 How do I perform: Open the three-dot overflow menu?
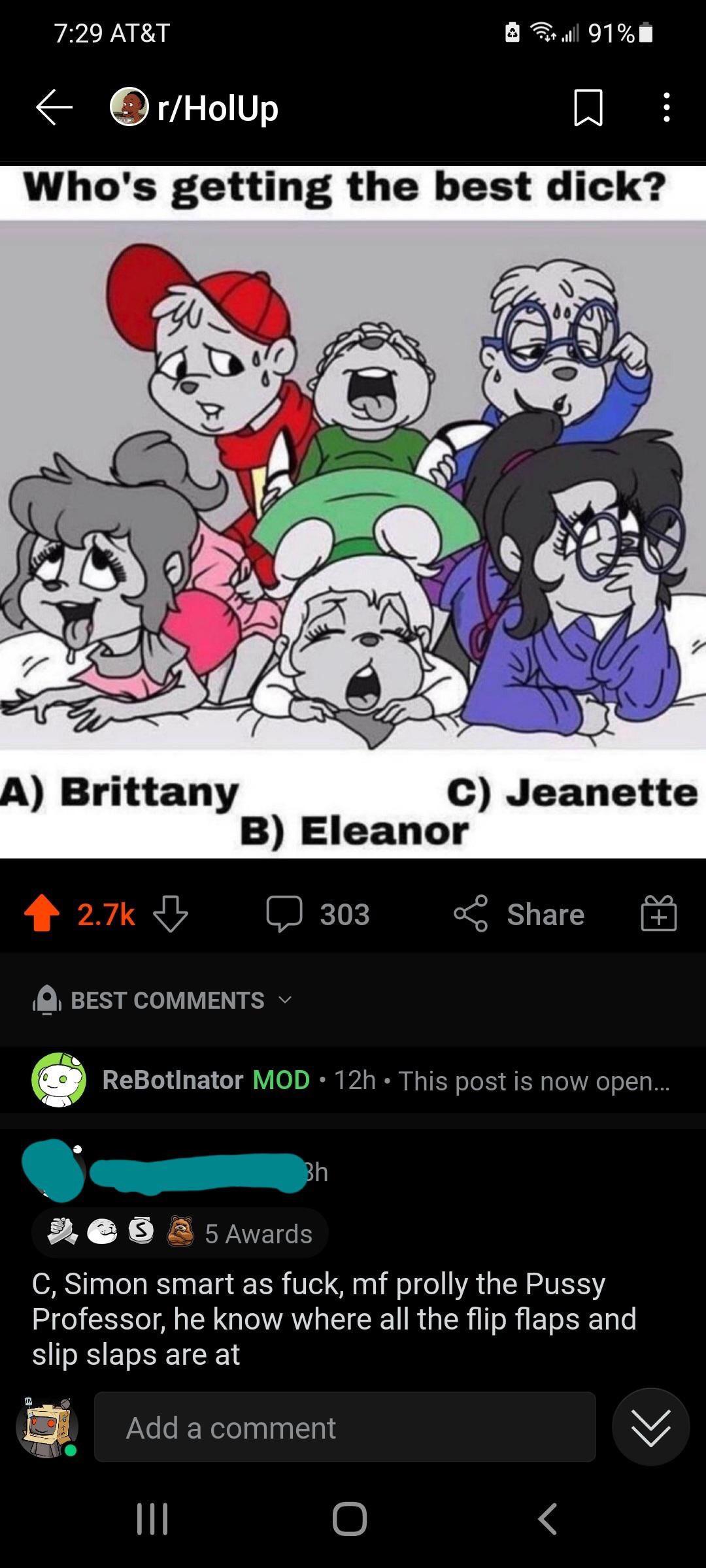pyautogui.click(x=665, y=108)
